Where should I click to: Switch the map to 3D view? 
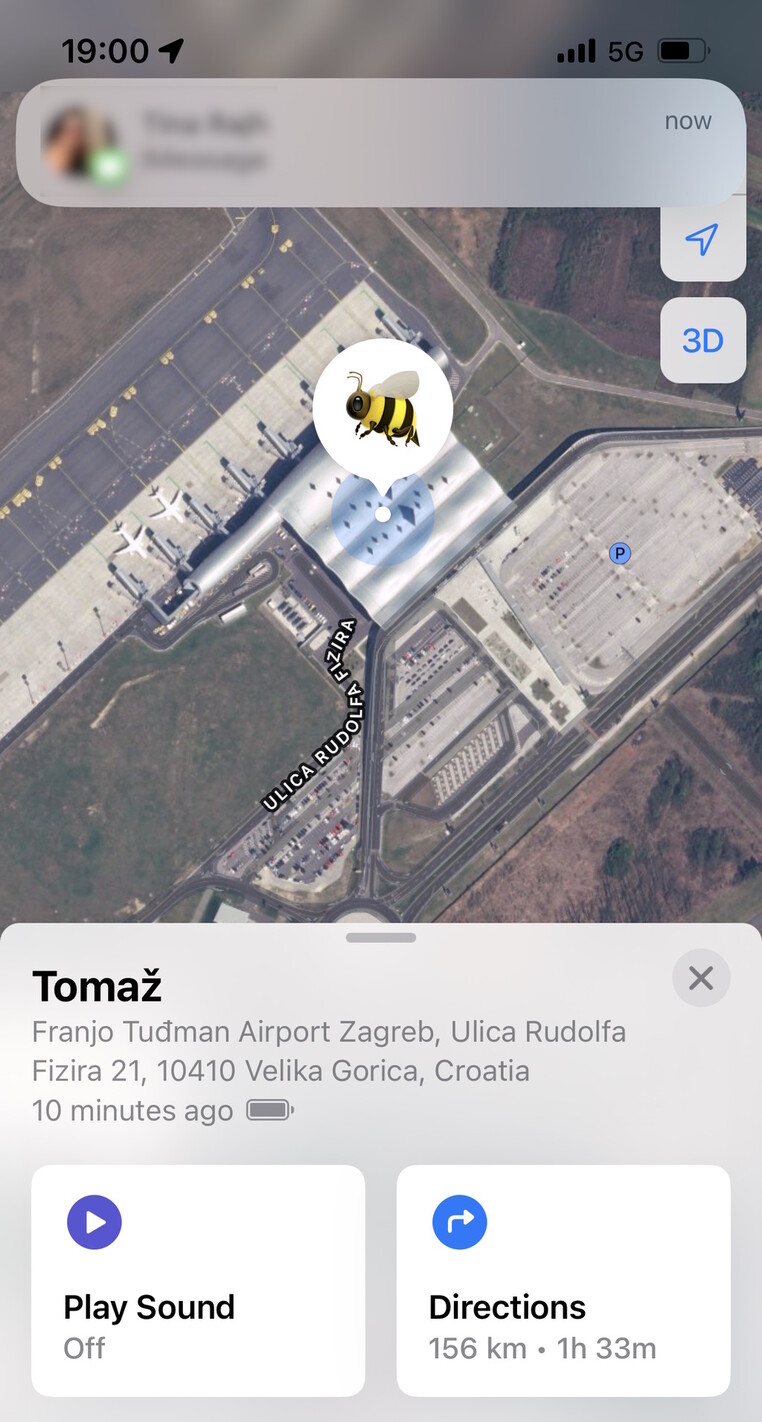pos(702,341)
